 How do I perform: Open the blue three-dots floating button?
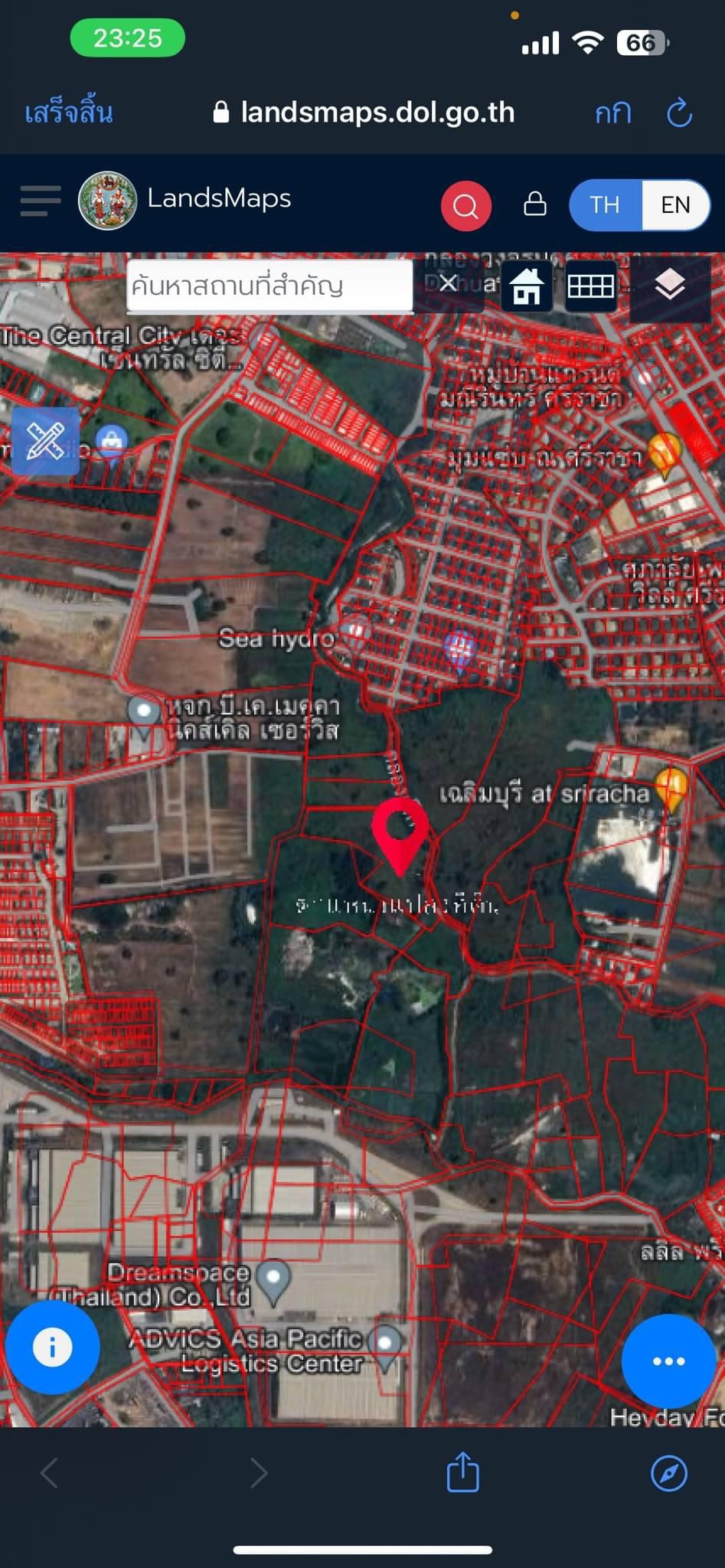tap(669, 1361)
